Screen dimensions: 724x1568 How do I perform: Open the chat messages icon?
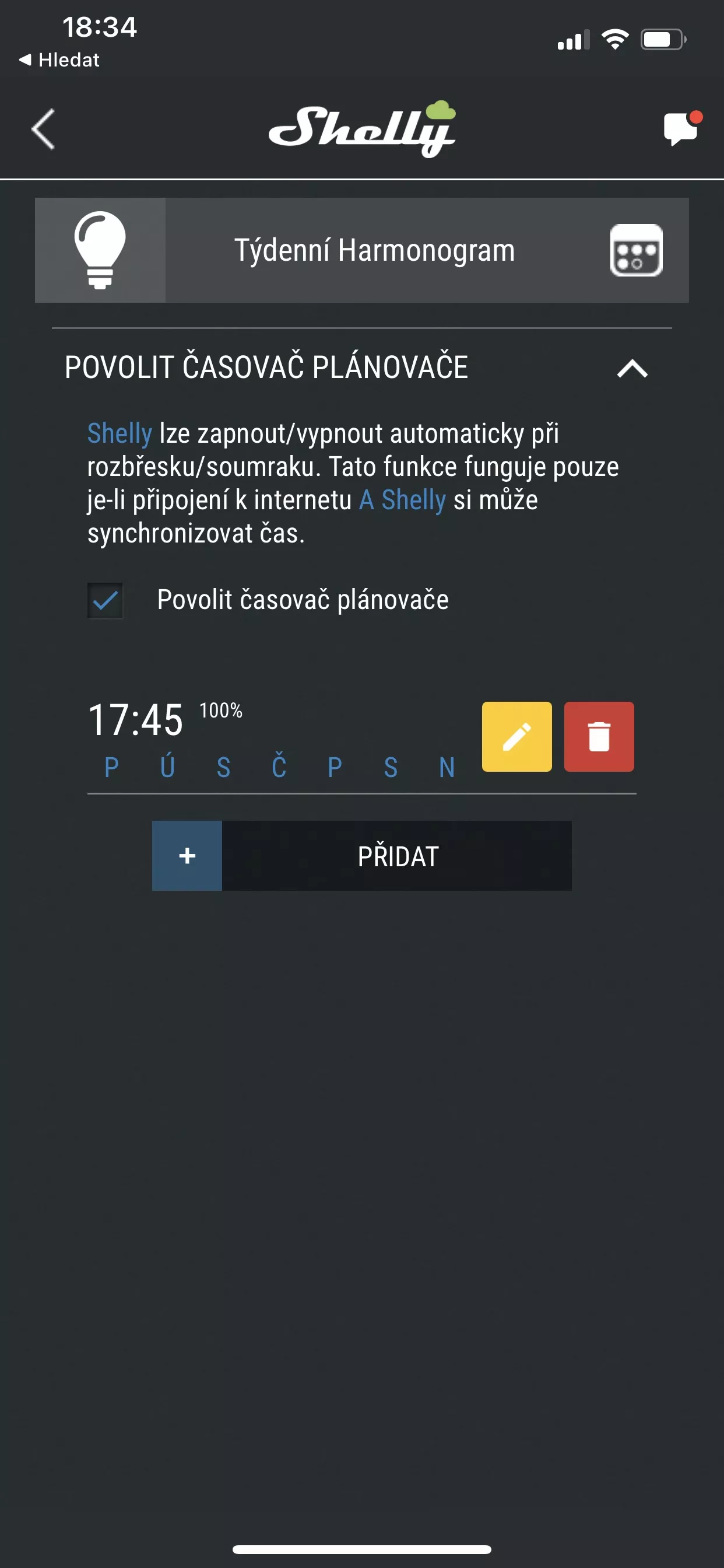click(682, 128)
